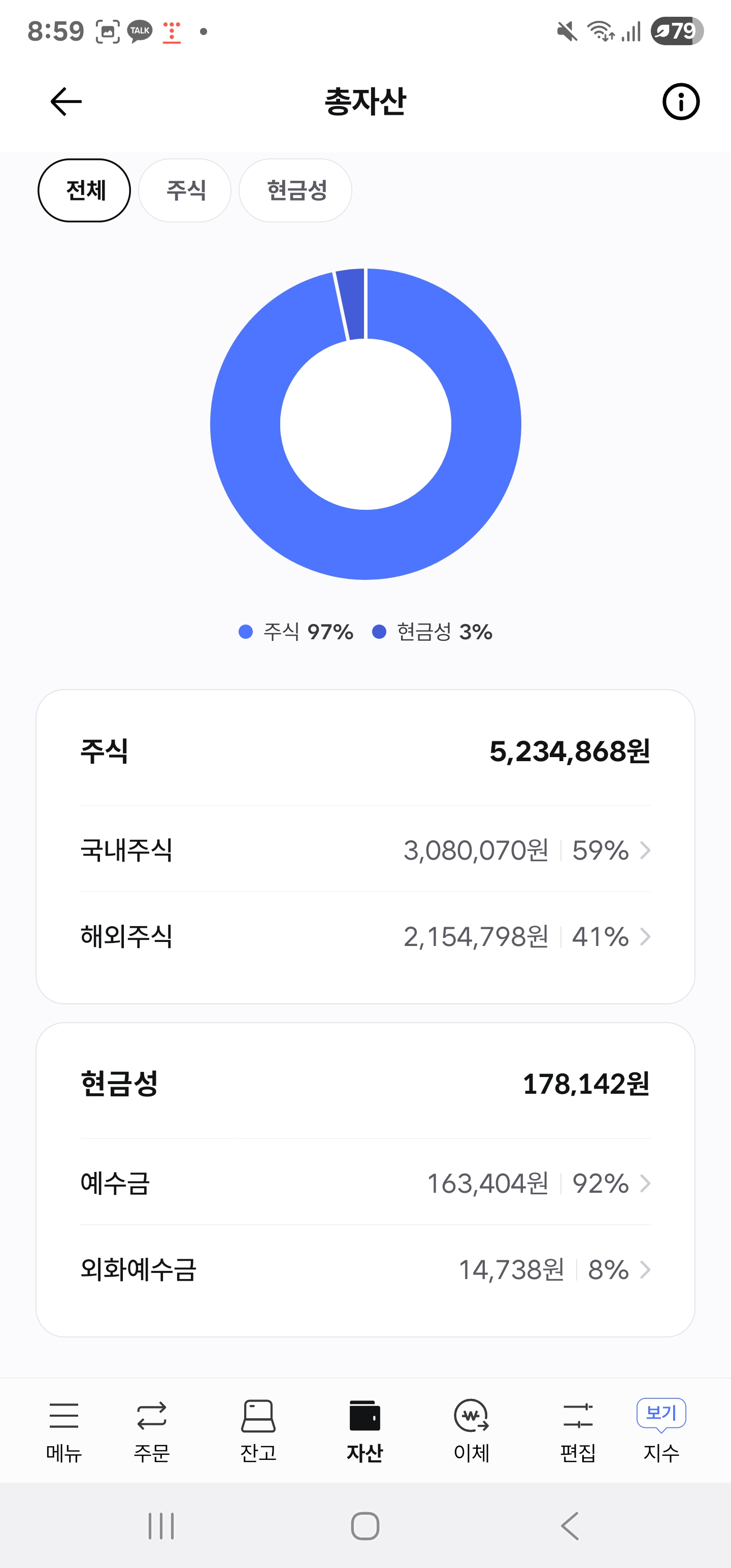Open 해외주식 details via chevron

[x=645, y=937]
